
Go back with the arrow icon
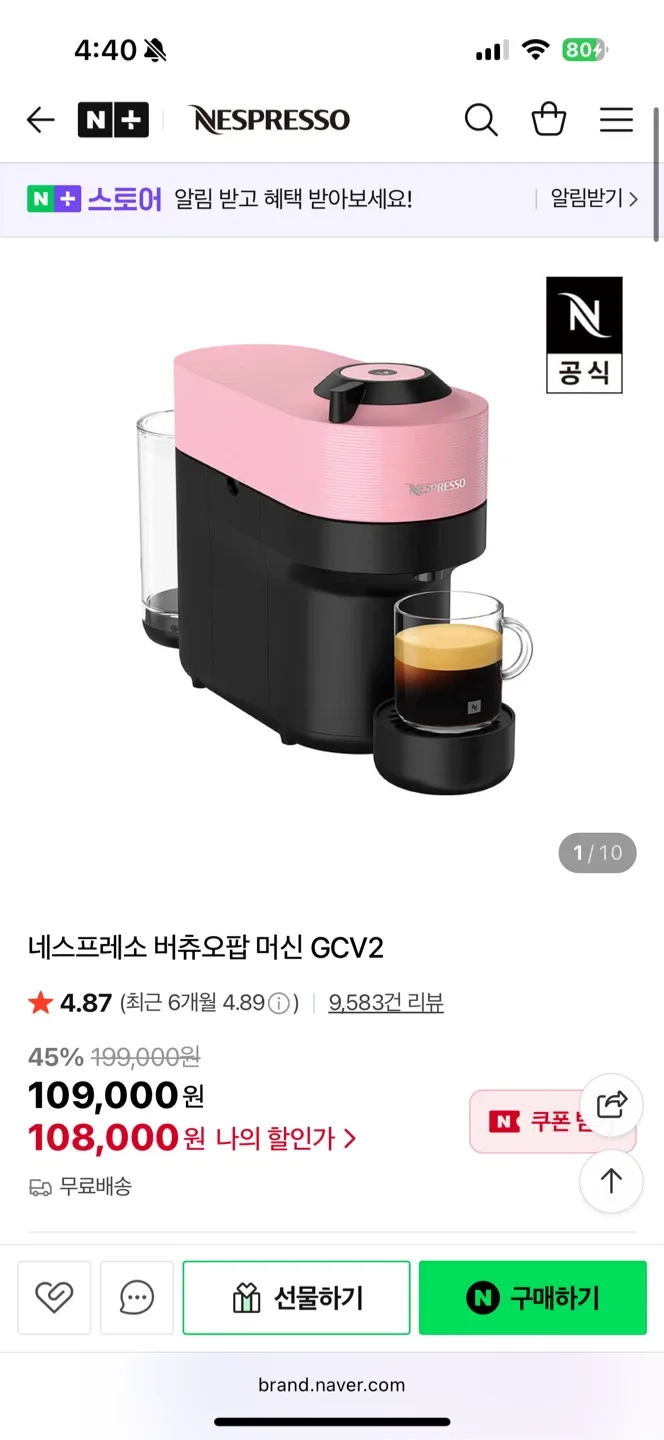tap(40, 120)
